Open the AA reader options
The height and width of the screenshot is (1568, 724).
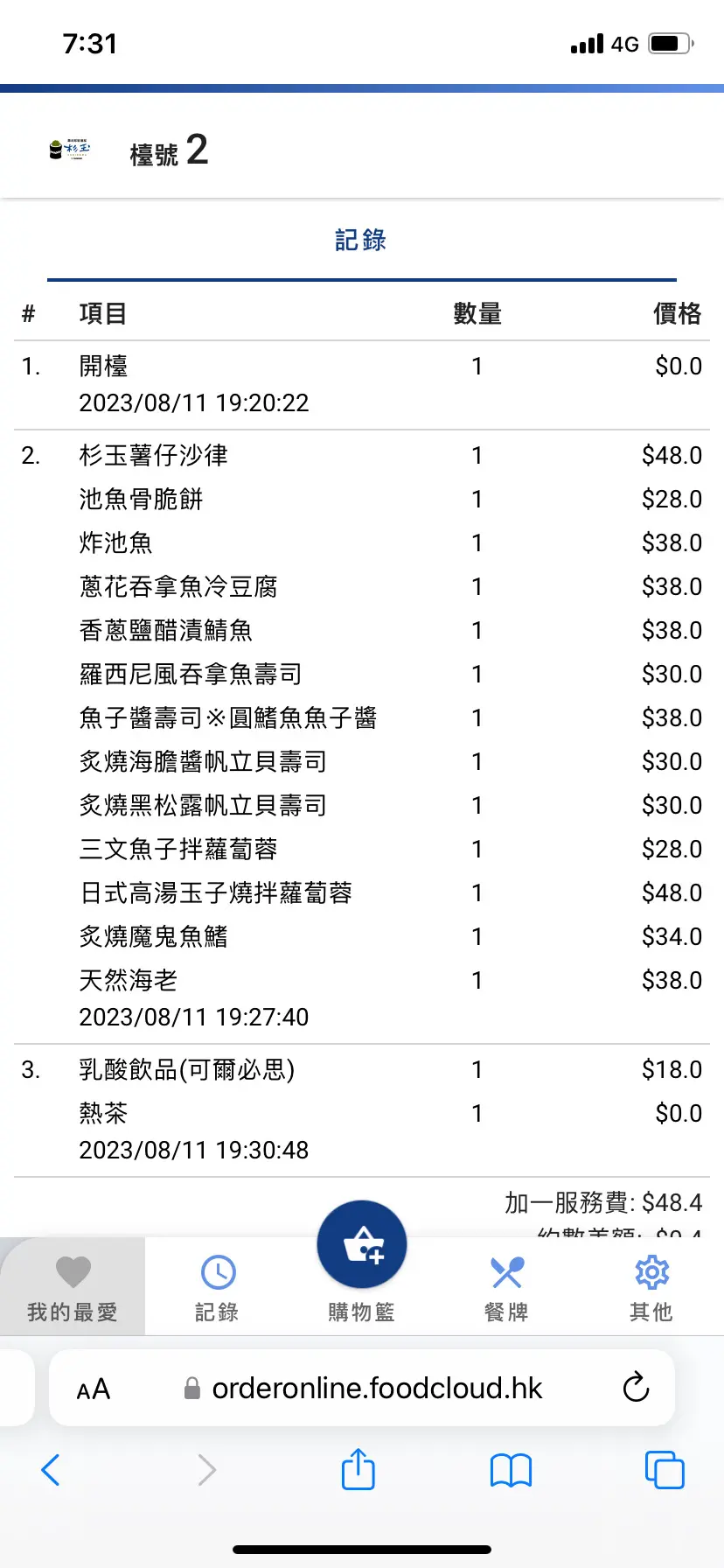[94, 1389]
